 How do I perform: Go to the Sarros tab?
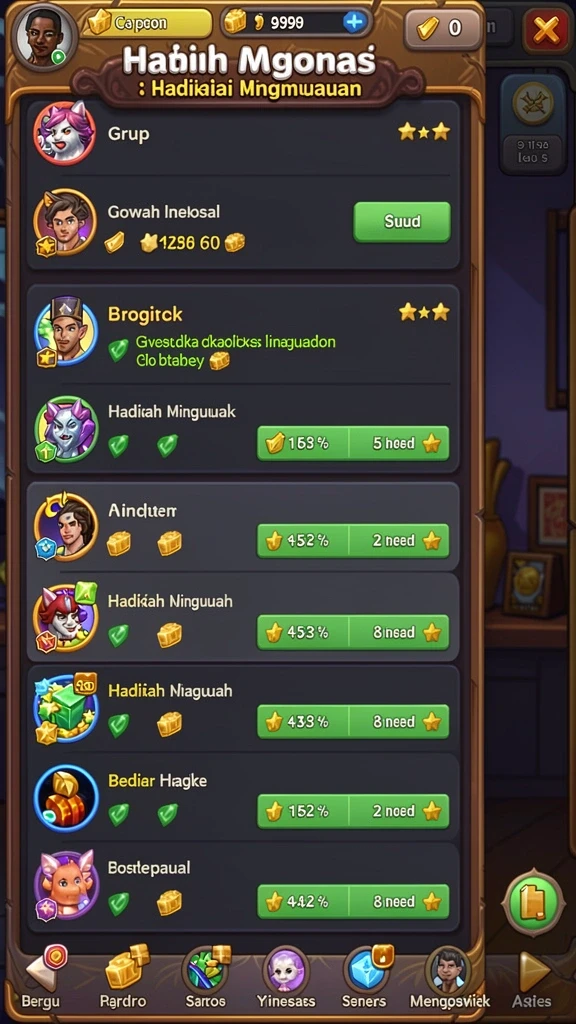(205, 978)
